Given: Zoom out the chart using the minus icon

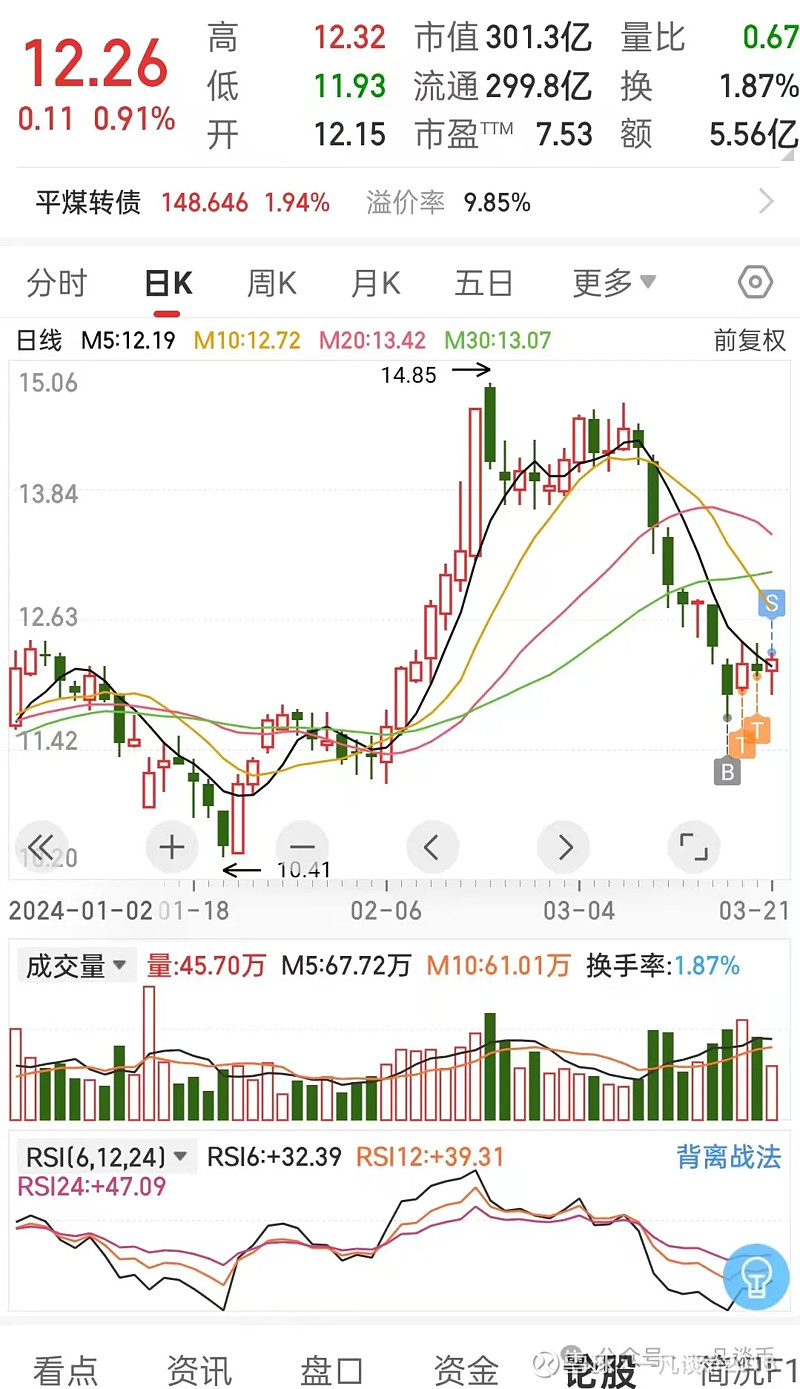Looking at the screenshot, I should [302, 847].
